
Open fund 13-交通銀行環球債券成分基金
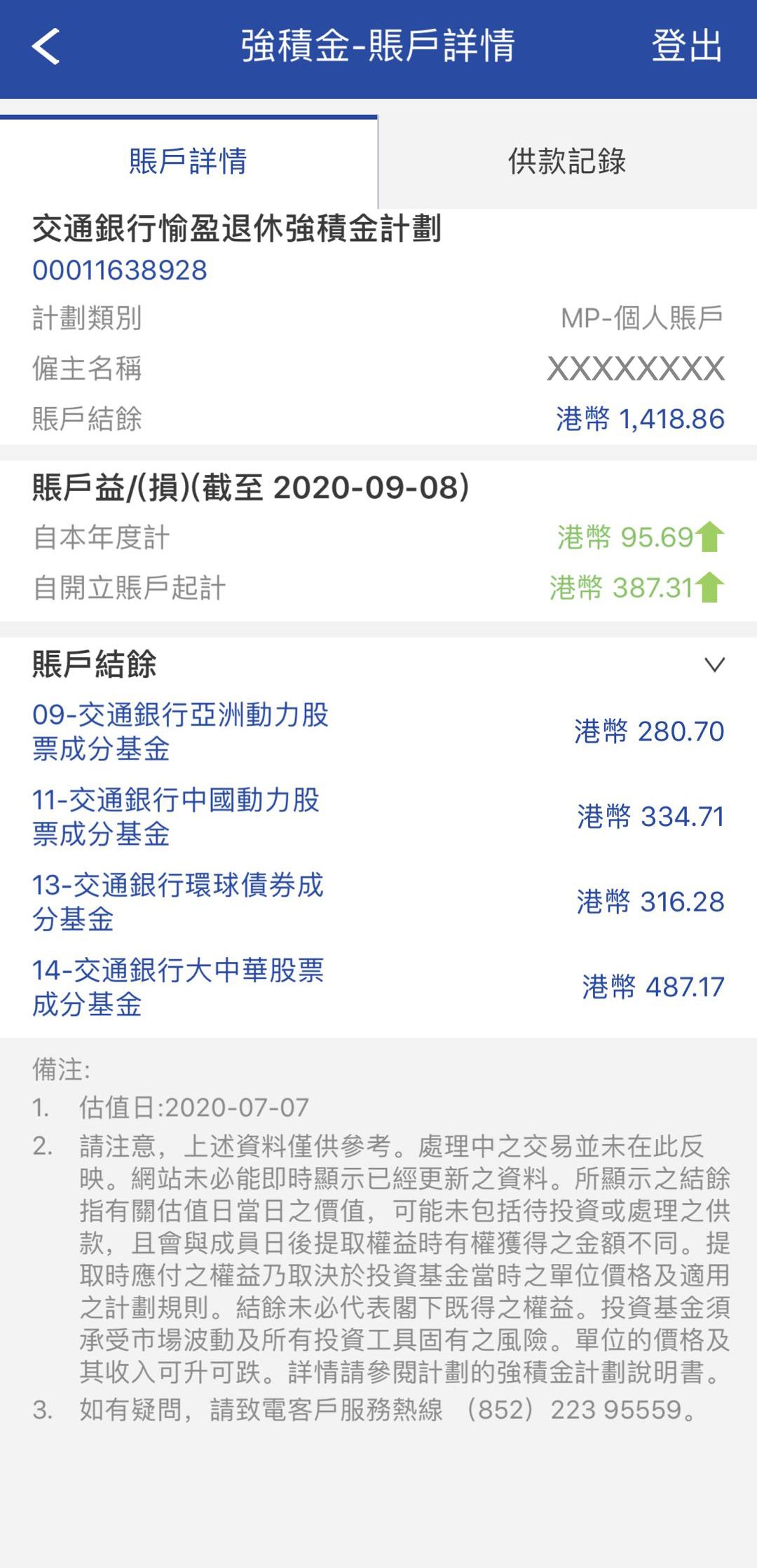[178, 902]
